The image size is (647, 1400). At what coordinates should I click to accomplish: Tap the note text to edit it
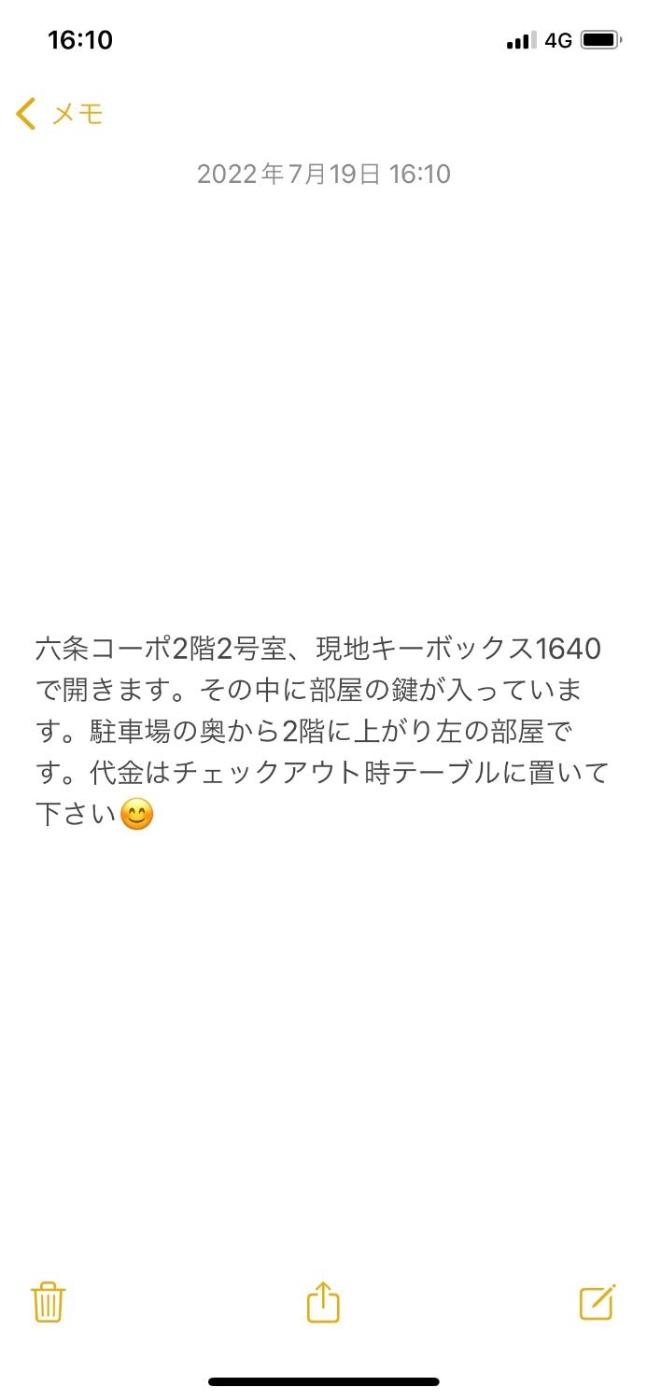(320, 732)
